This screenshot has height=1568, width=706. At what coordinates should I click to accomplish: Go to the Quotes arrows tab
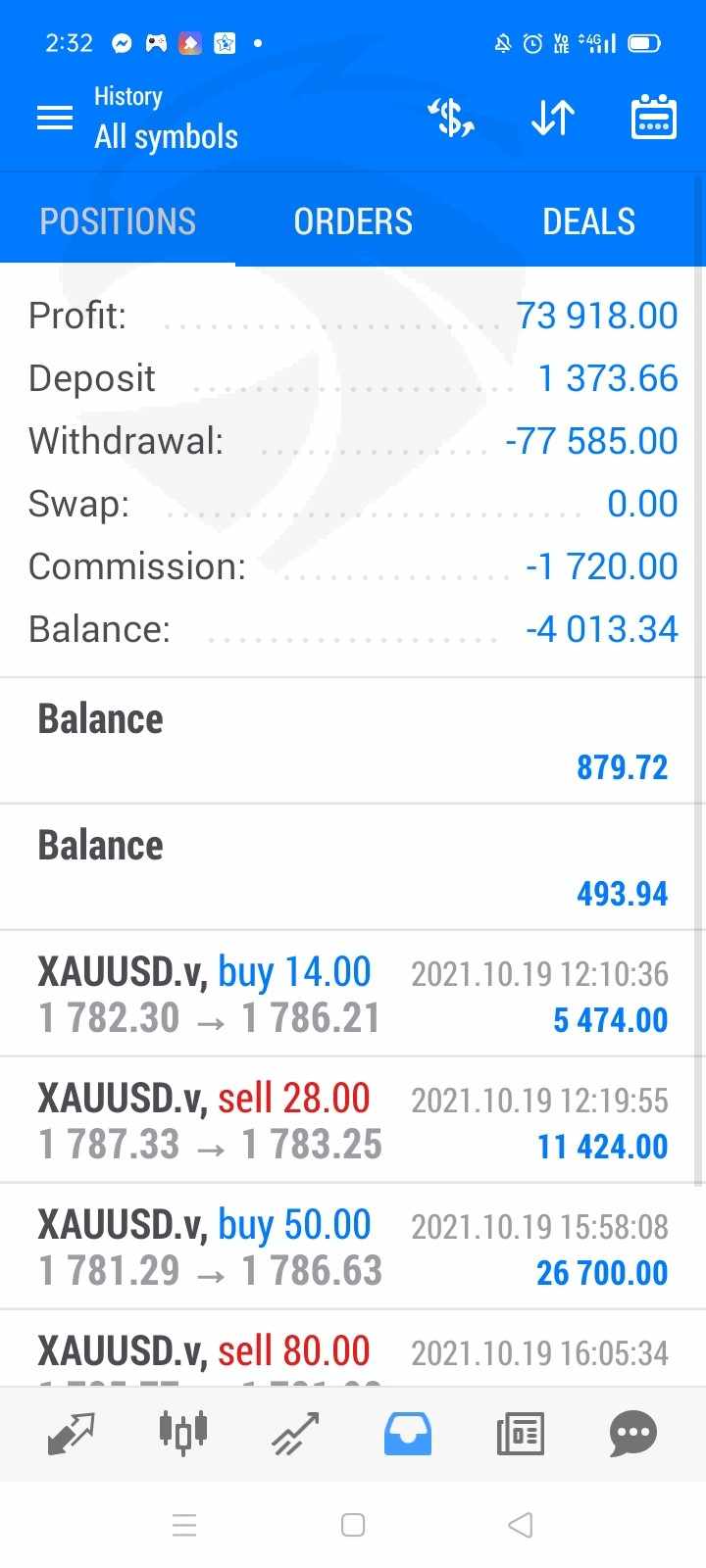click(72, 1434)
